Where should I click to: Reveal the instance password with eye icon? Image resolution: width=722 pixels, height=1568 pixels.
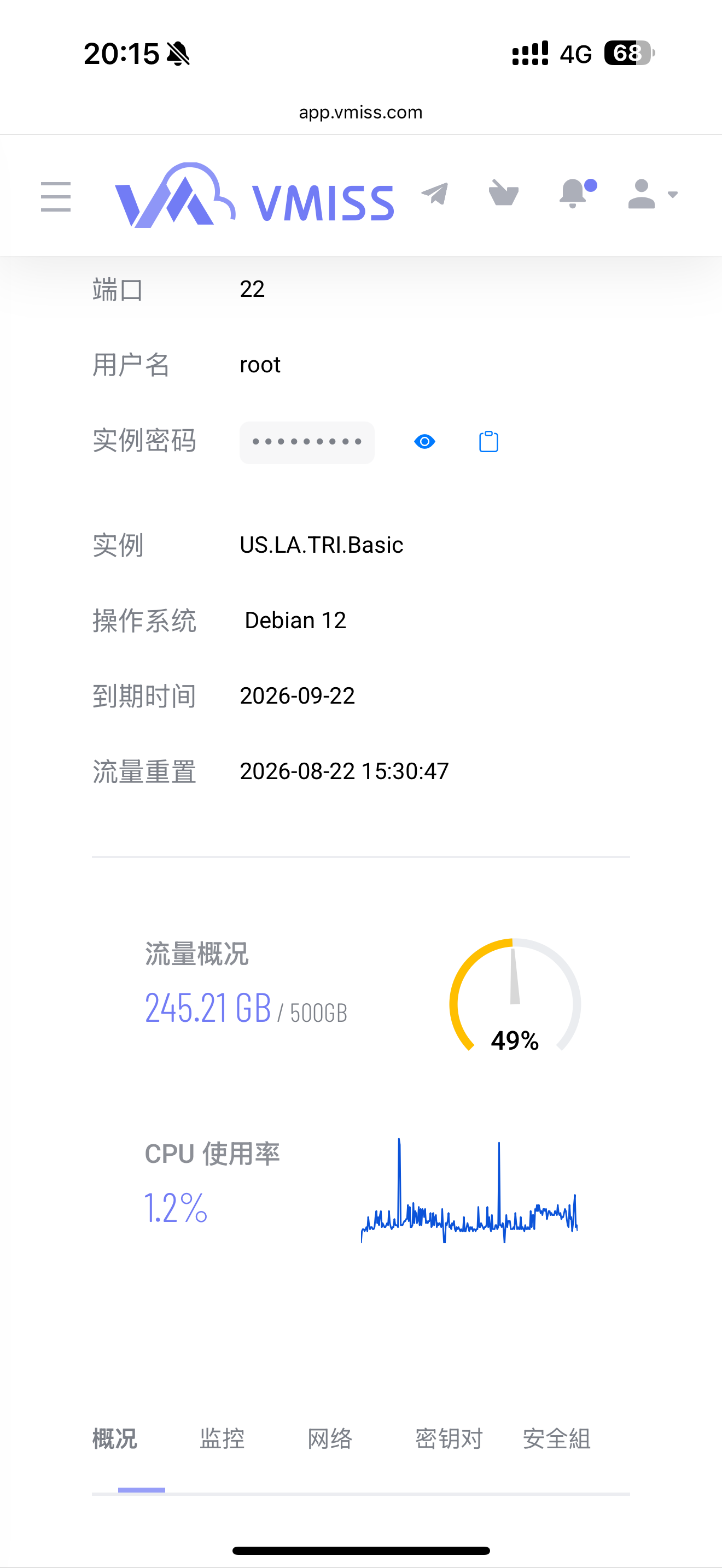click(x=424, y=442)
